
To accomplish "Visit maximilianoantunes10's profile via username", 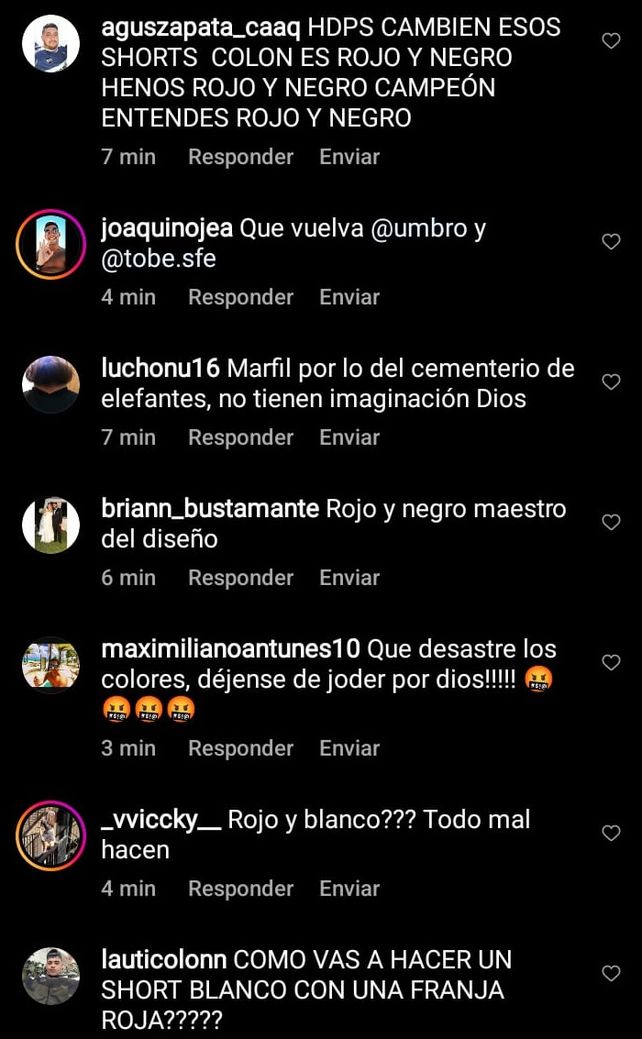I will (230, 649).
